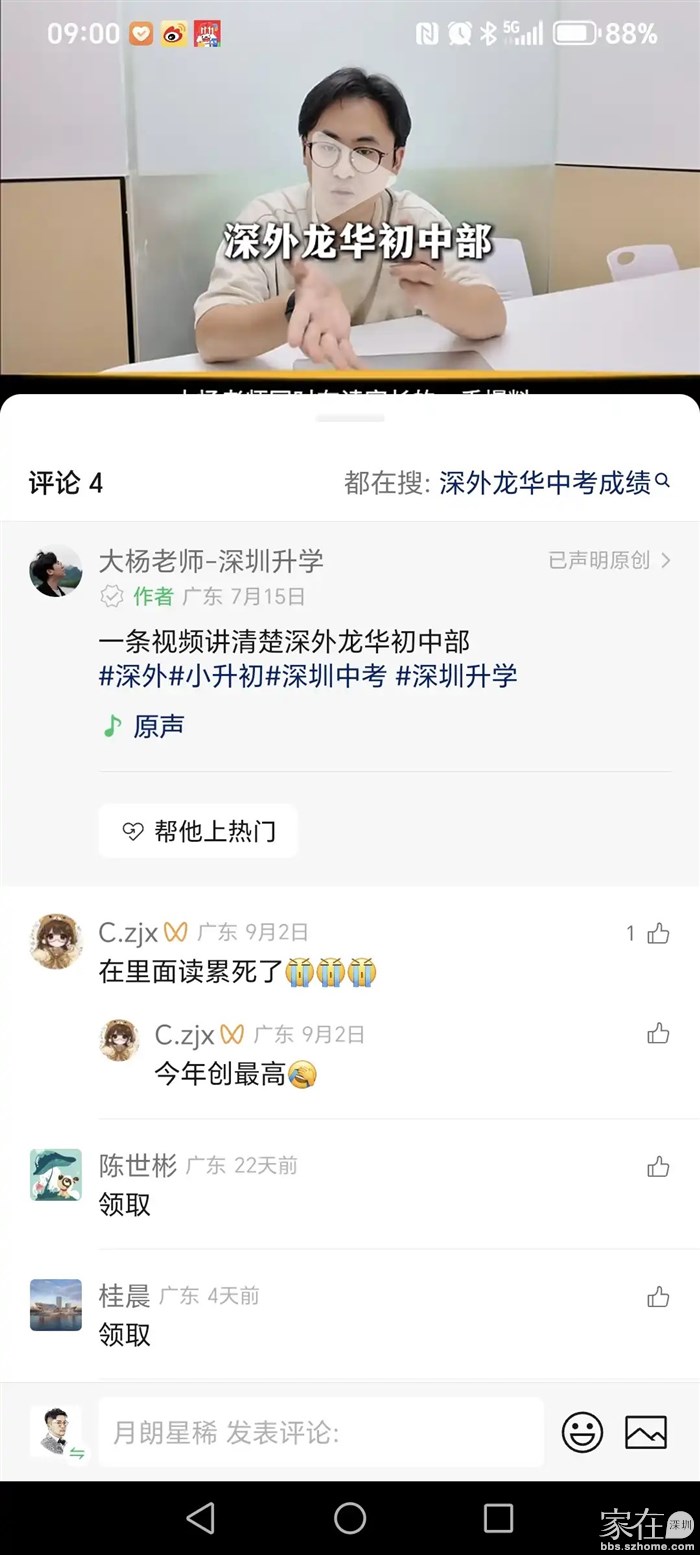Go back with system back button
Image resolution: width=700 pixels, height=1555 pixels.
click(201, 1518)
